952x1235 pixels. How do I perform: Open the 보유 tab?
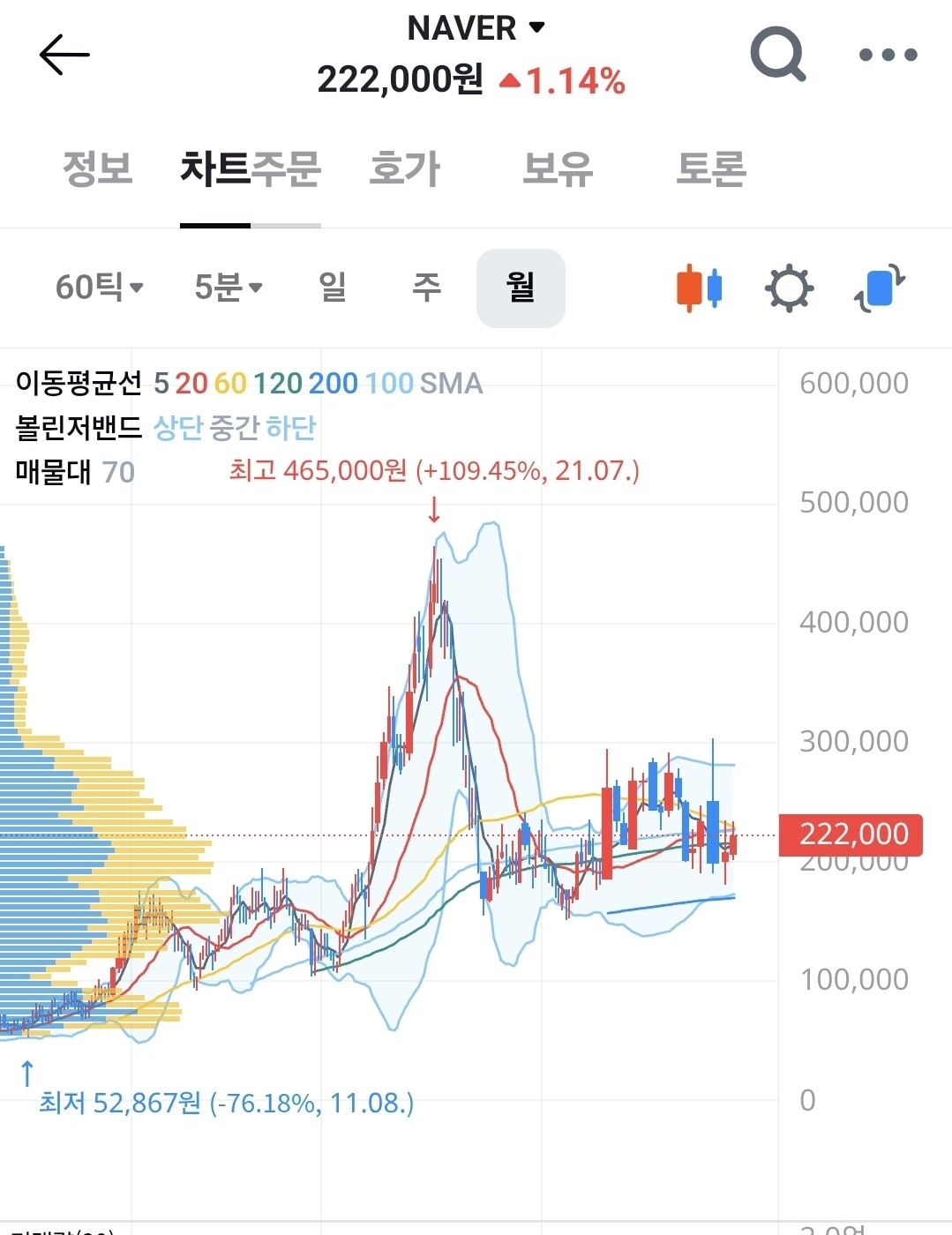(558, 168)
